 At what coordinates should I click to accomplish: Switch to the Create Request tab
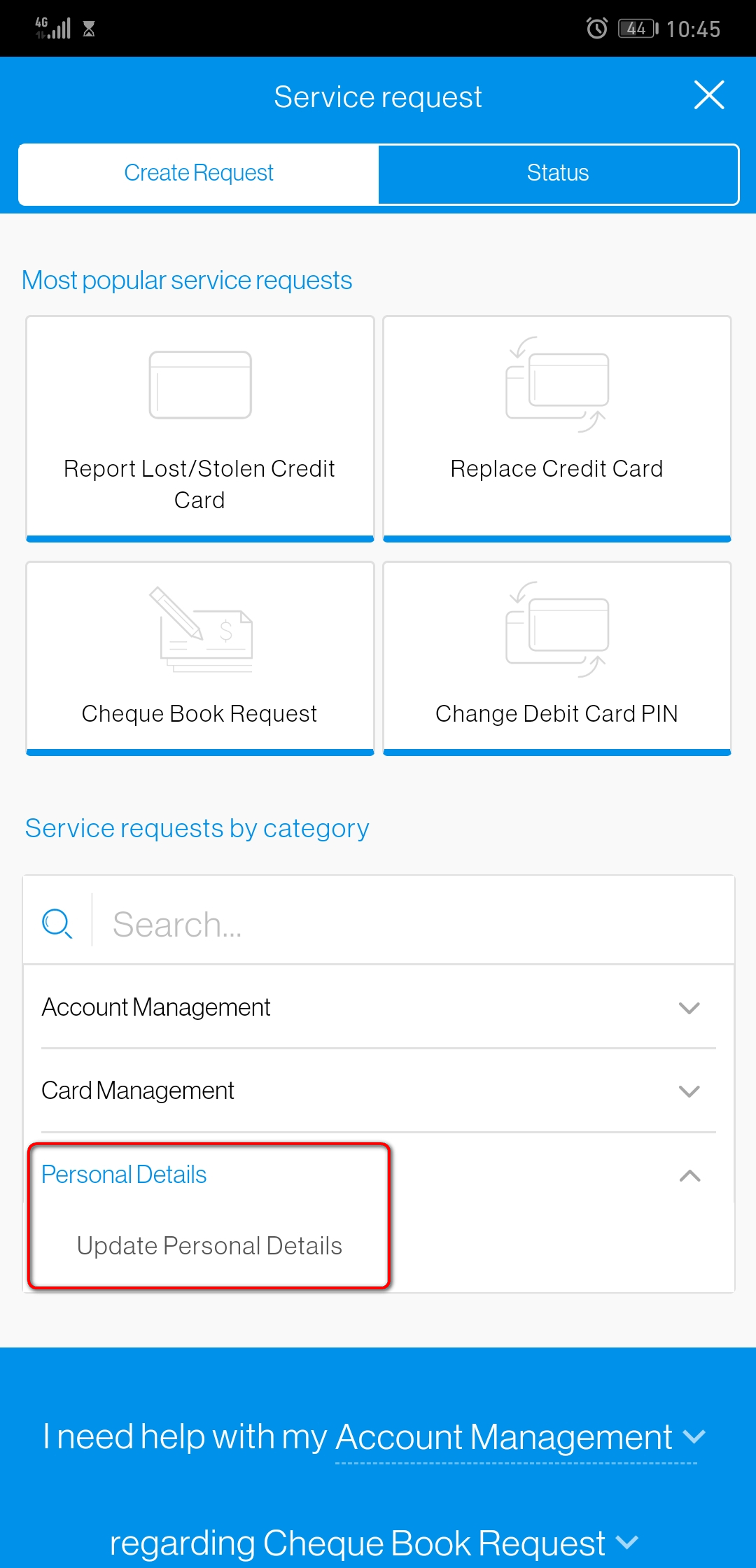pos(199,173)
